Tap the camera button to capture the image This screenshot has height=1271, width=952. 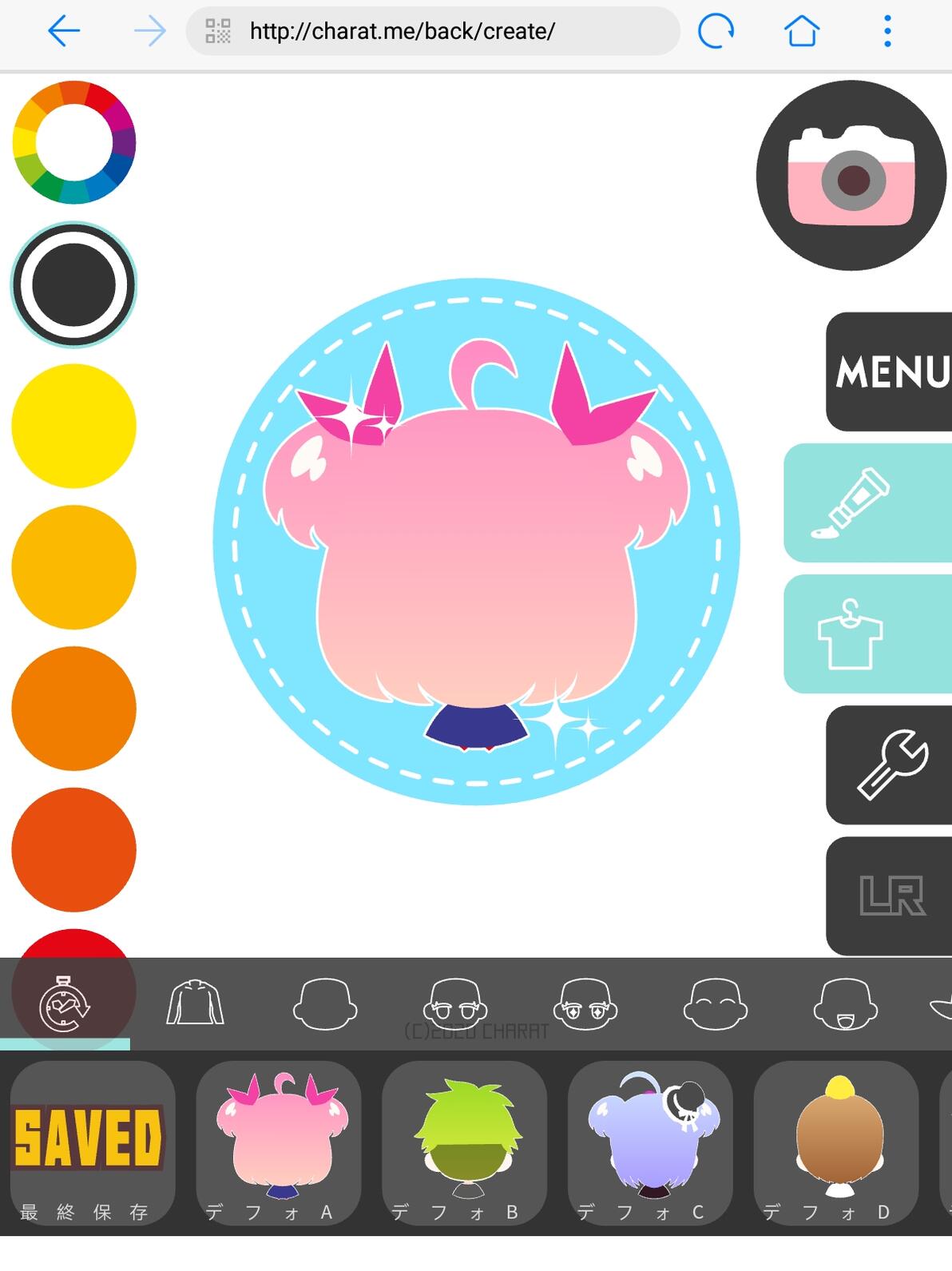pyautogui.click(x=851, y=175)
